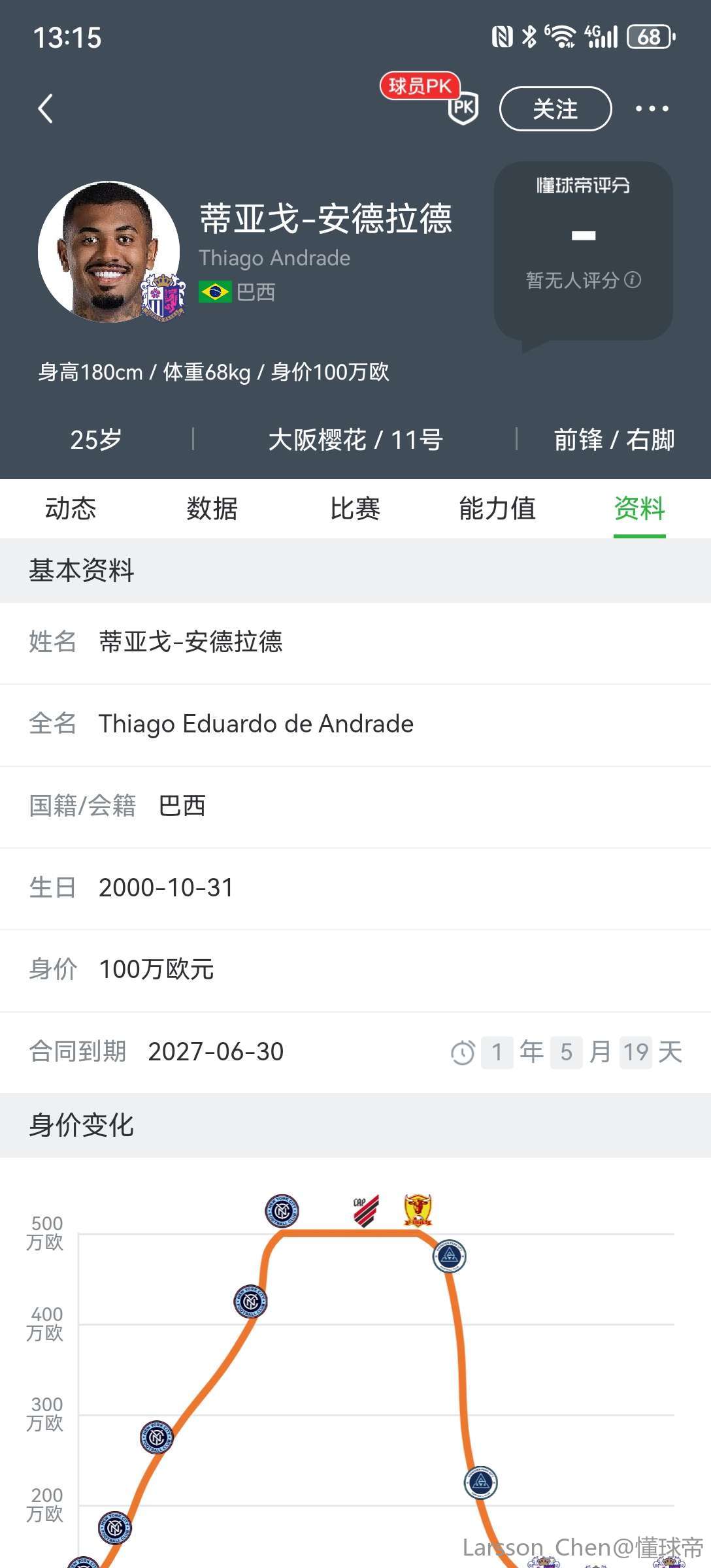Tap the 懂球帝评分 rating card
This screenshot has height=1568, width=711.
point(583,252)
